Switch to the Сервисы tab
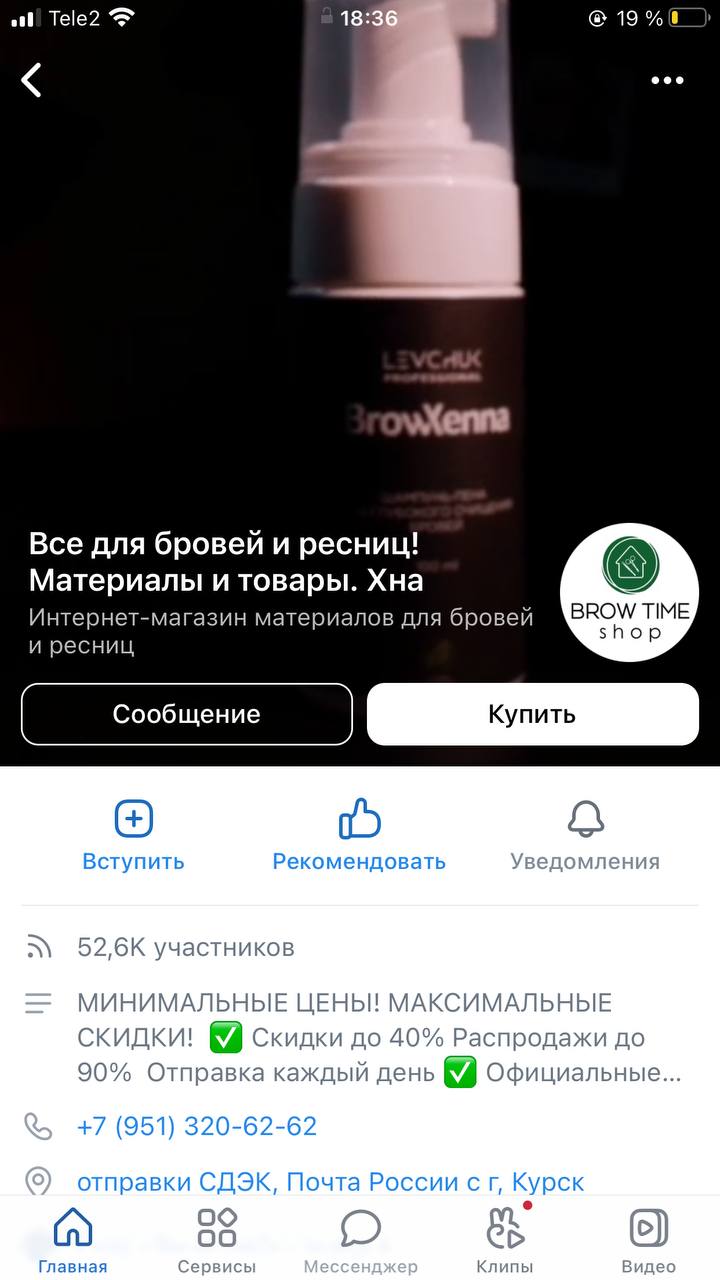The height and width of the screenshot is (1280, 720). [x=217, y=1240]
